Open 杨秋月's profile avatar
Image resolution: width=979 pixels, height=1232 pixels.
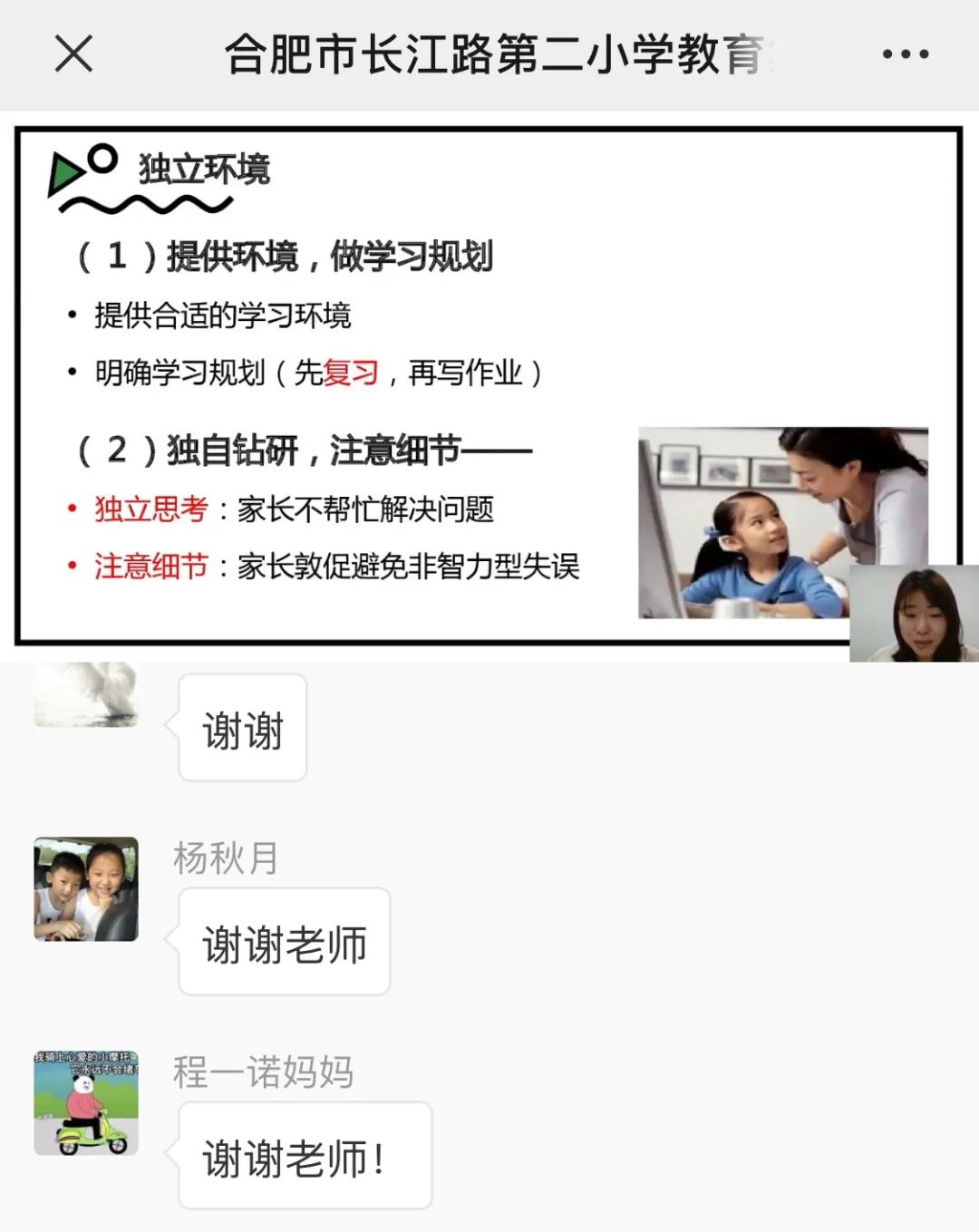click(x=86, y=888)
